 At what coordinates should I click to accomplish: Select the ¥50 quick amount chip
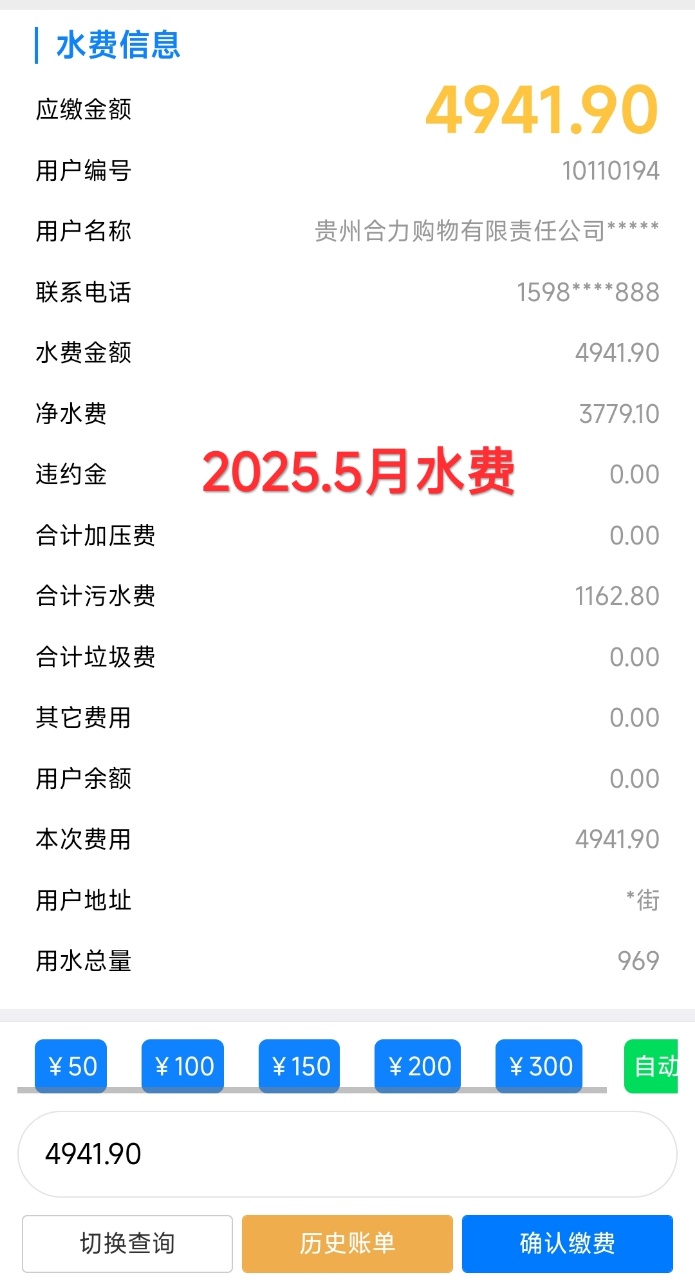tap(71, 1066)
